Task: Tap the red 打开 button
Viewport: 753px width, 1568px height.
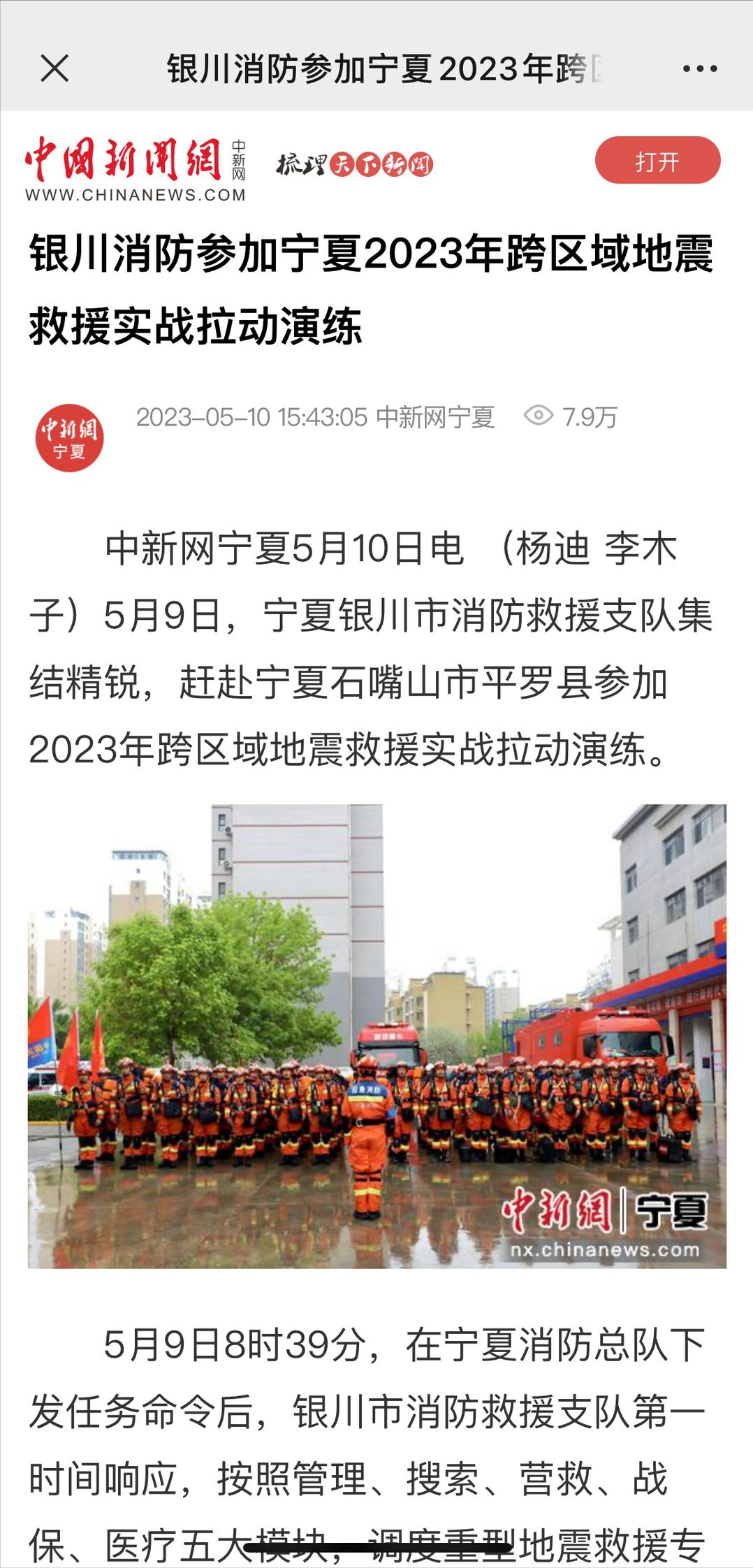Action: 657,161
